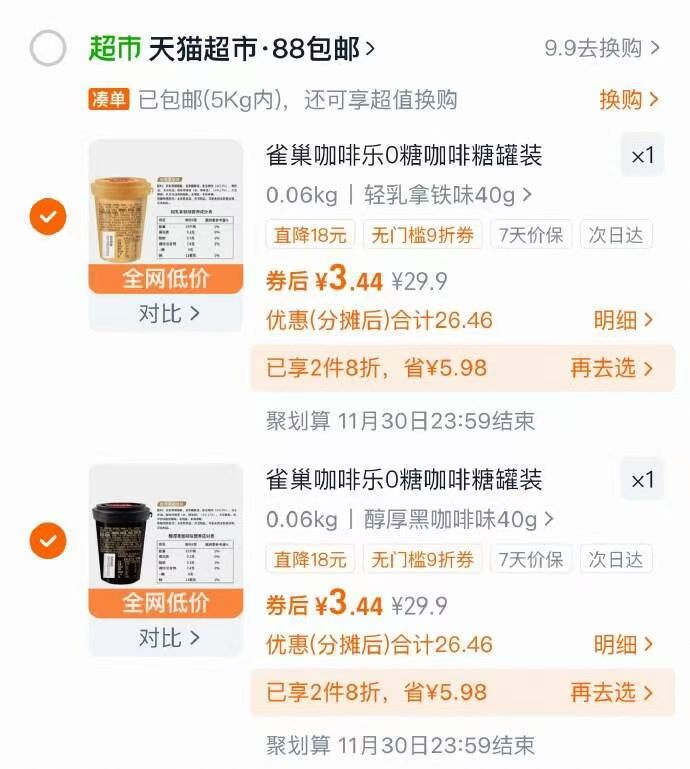View 明细 discount breakdown for 轻乳拿铁味 item
Viewport: 690px width, 769px height.
pyautogui.click(x=624, y=320)
